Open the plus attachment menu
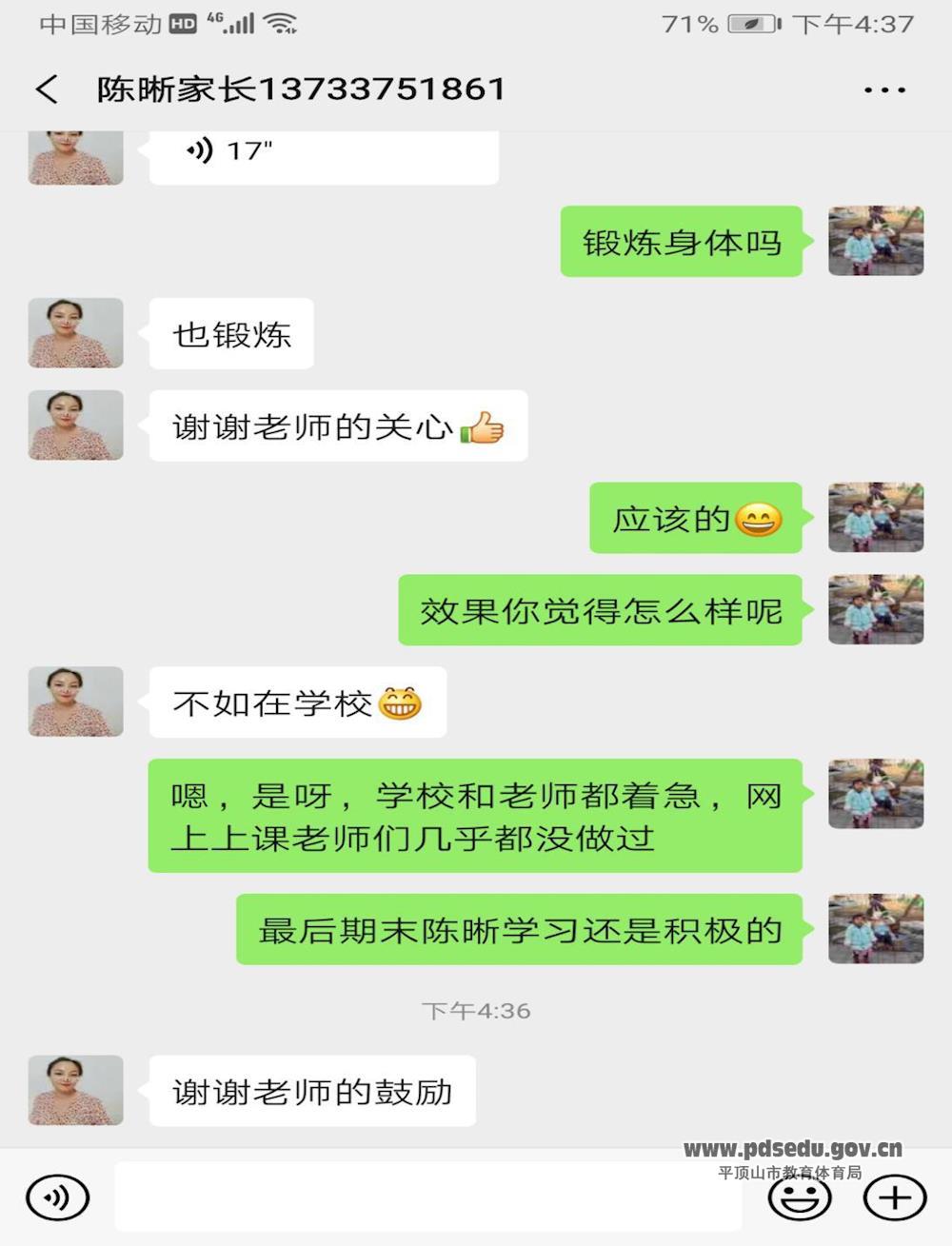The image size is (952, 1246). tap(894, 1197)
